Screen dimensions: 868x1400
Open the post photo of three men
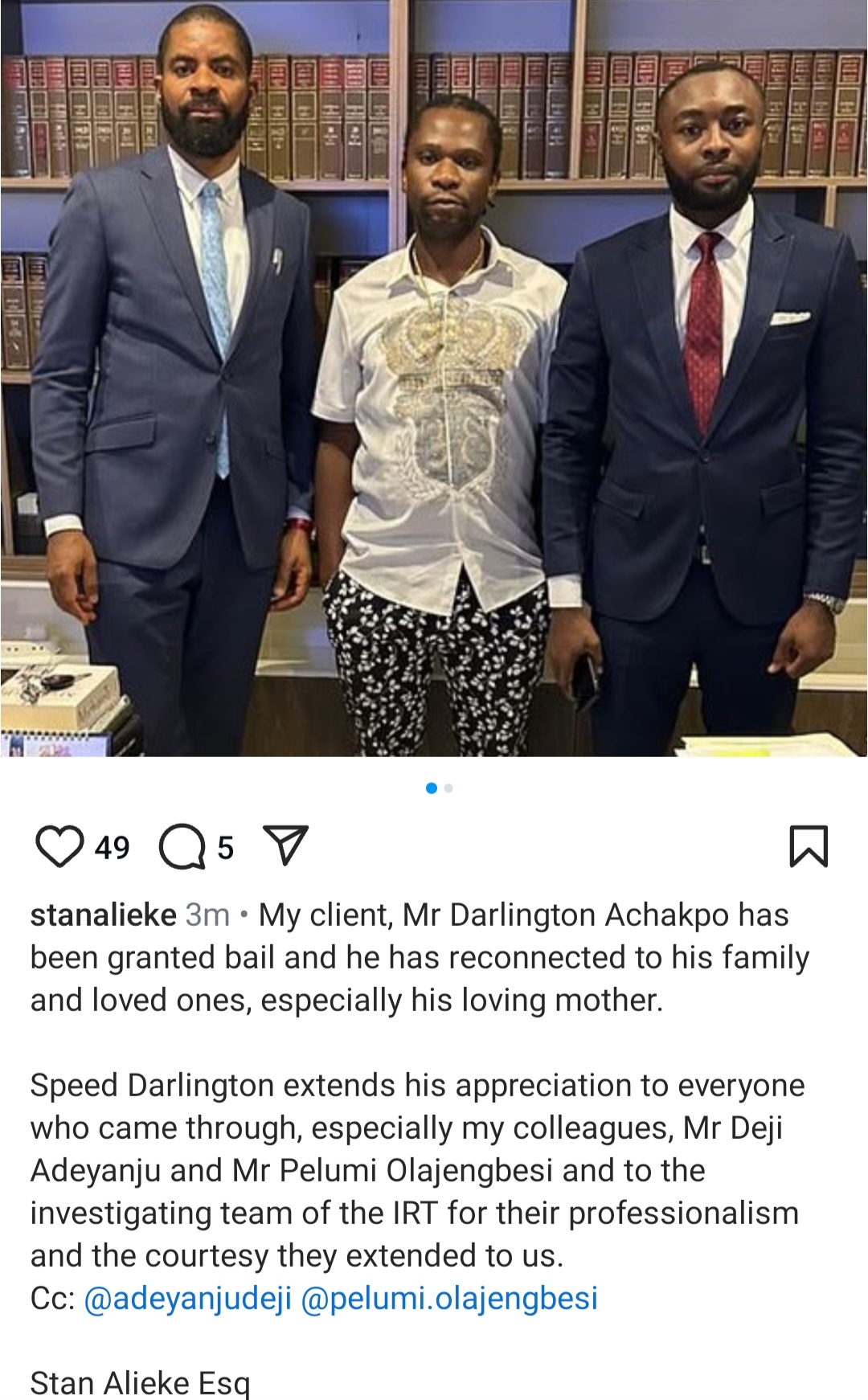(x=434, y=378)
